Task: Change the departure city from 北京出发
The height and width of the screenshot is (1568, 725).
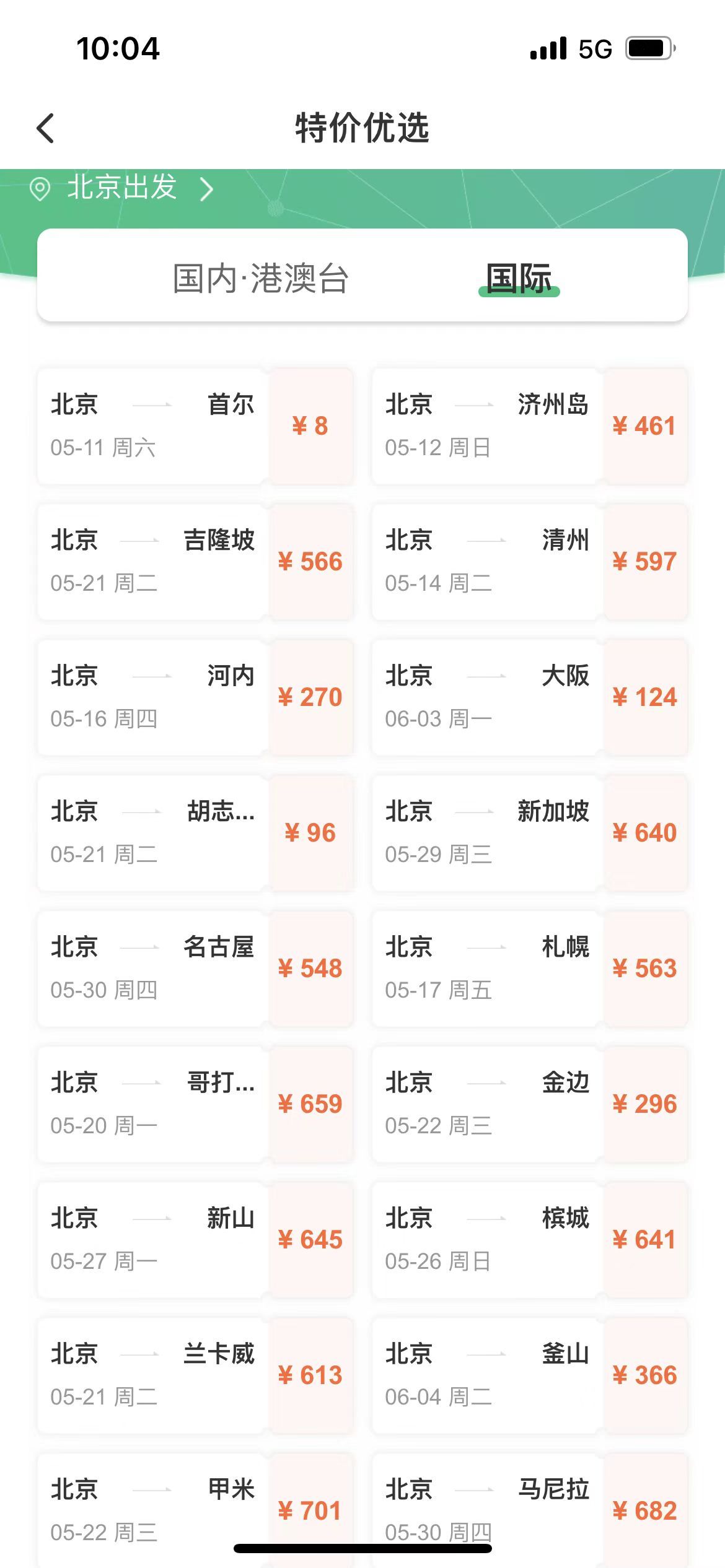Action: point(122,187)
